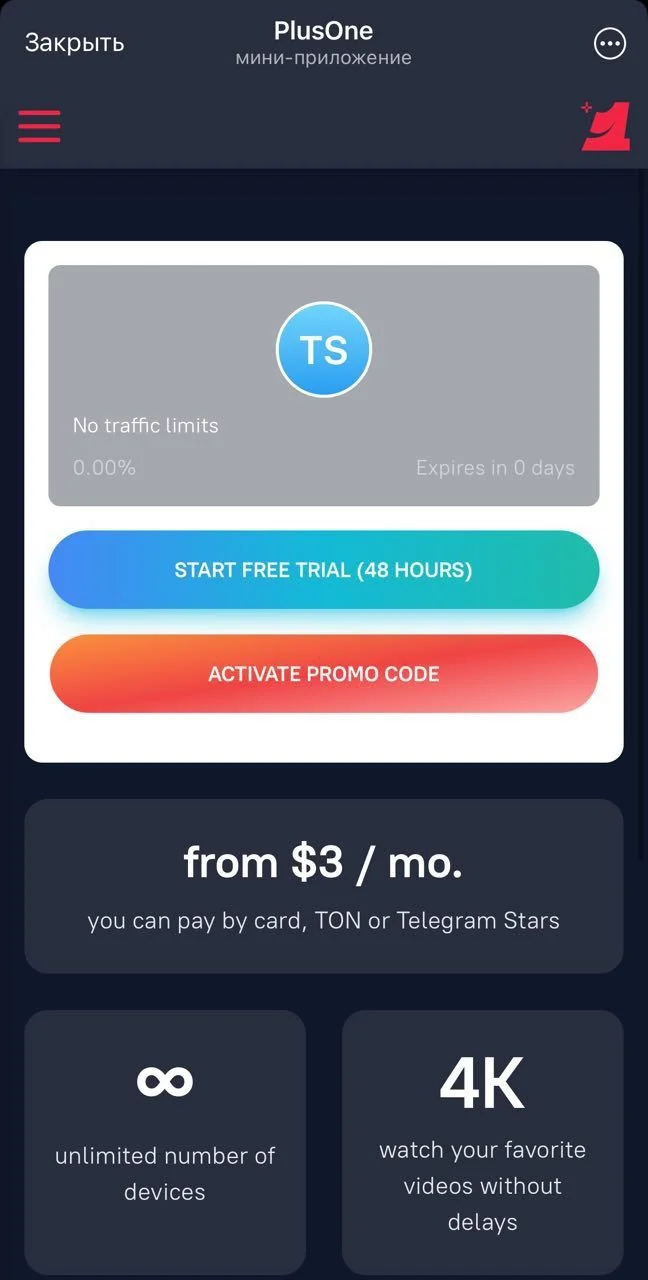
Task: Open the three-dot options menu
Action: pos(610,43)
